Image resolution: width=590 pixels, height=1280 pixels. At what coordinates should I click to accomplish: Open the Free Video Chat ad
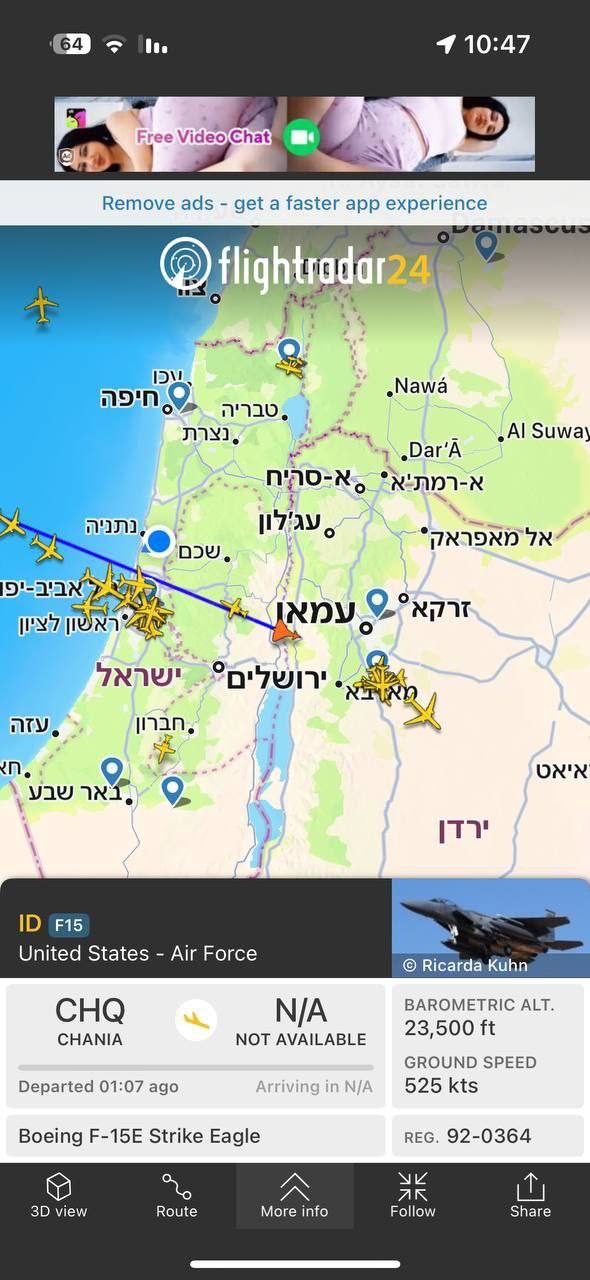click(295, 134)
